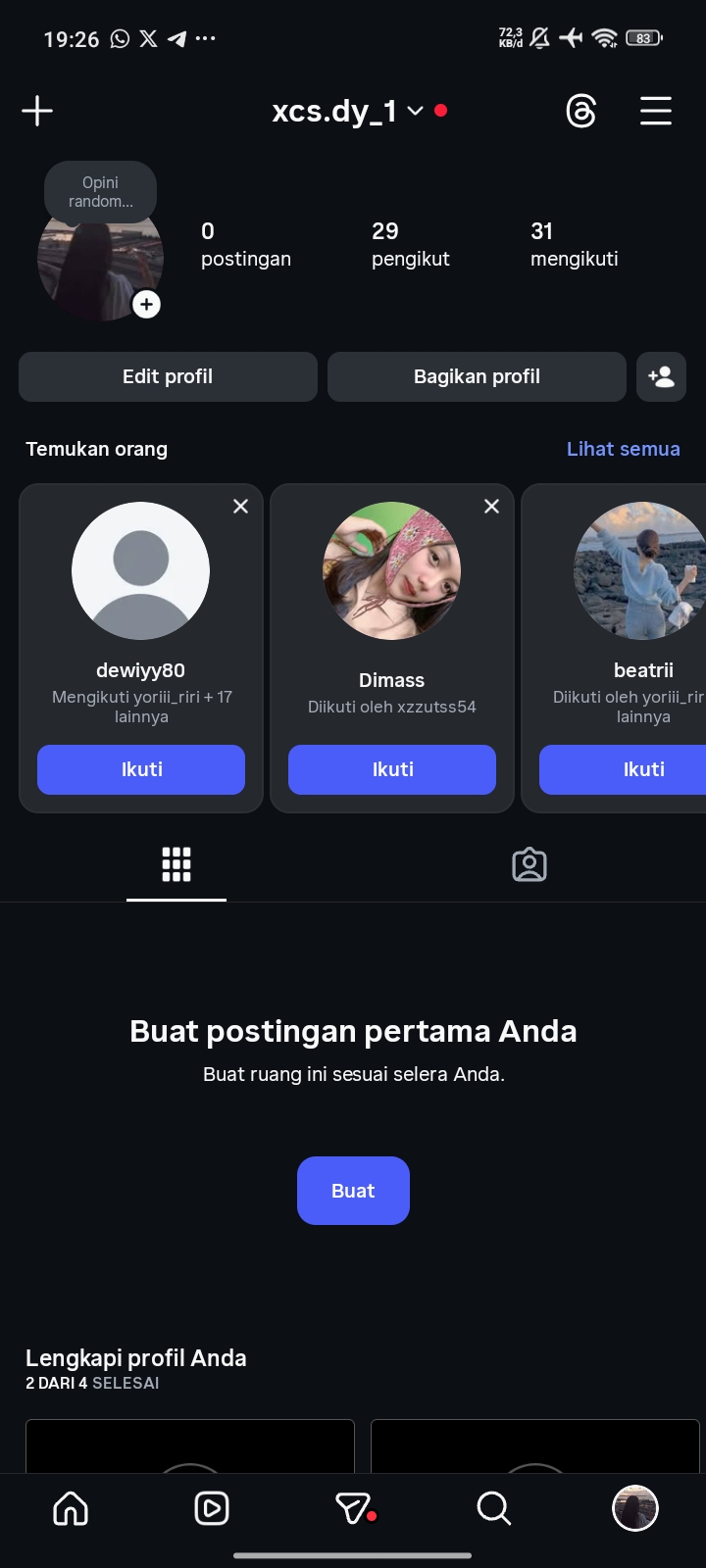Screen dimensions: 706x1568
Task: Follow dewiyy80 with Ikuti
Action: pos(141,769)
